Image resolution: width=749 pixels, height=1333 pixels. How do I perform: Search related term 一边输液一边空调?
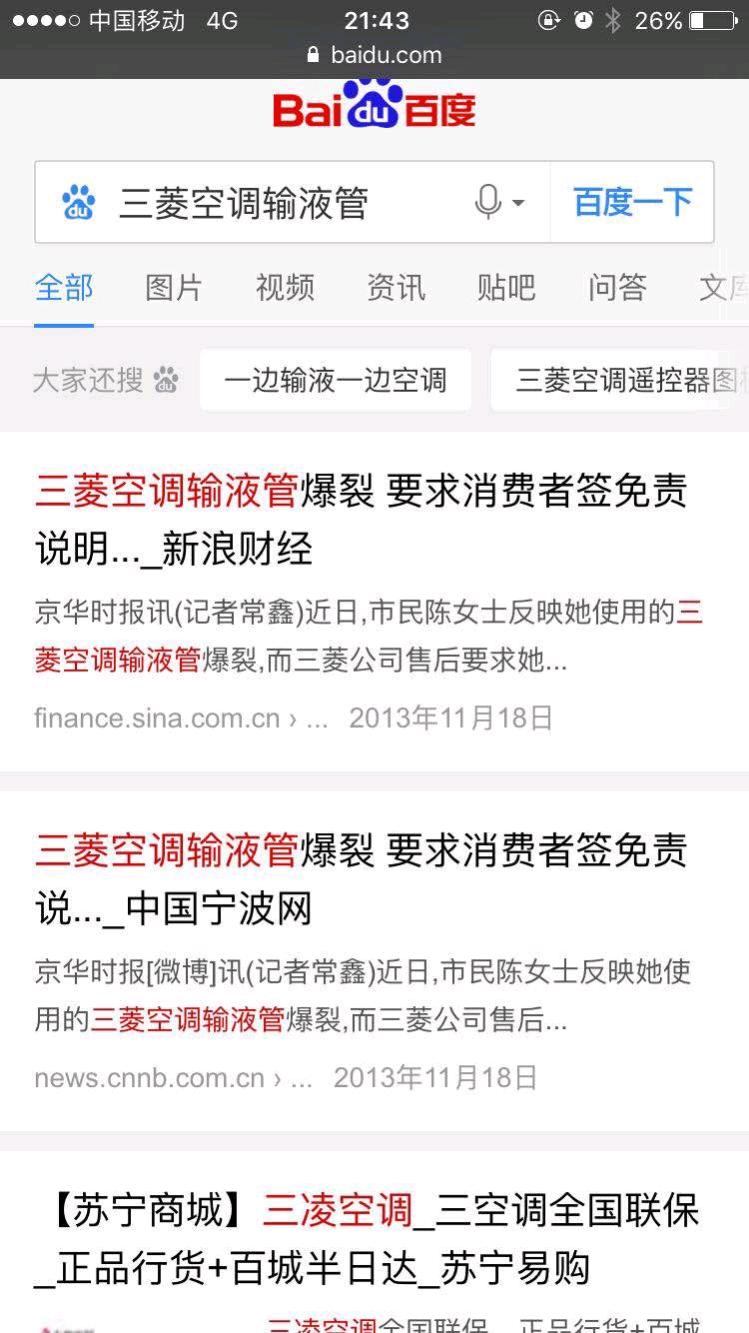click(x=335, y=381)
